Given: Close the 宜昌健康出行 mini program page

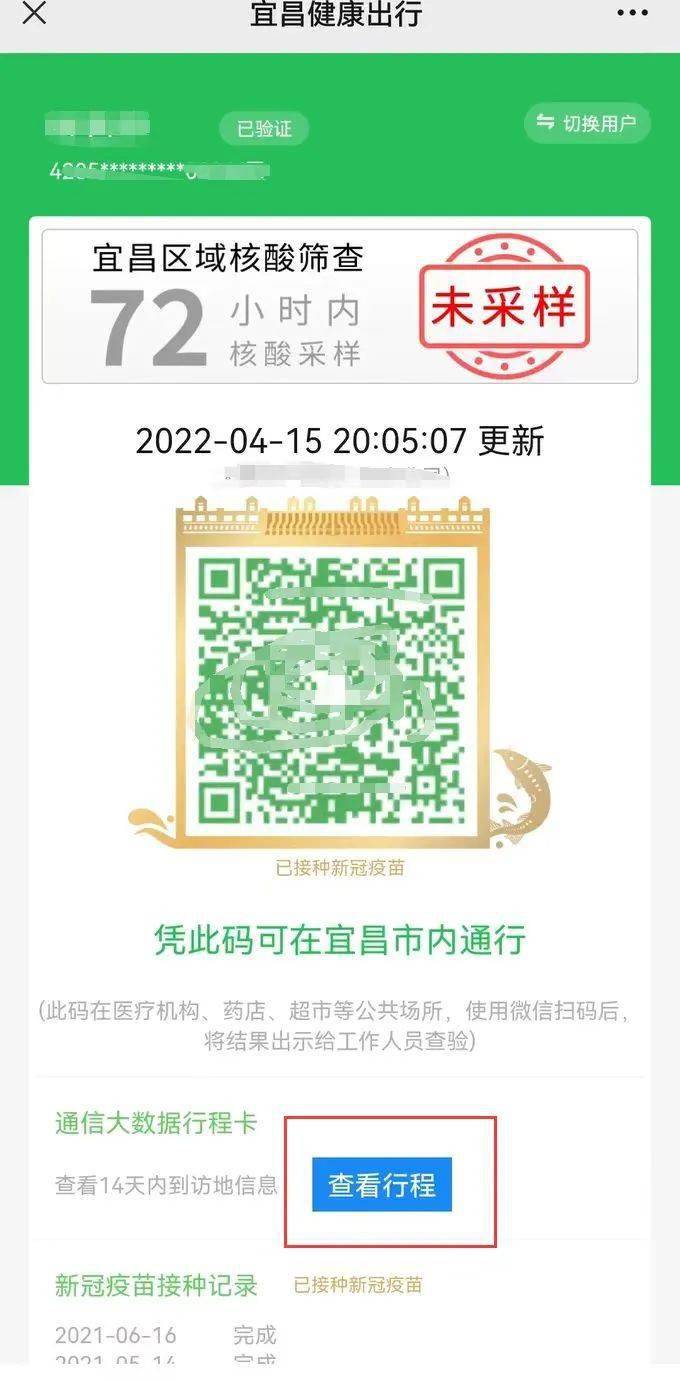Looking at the screenshot, I should click(x=34, y=14).
